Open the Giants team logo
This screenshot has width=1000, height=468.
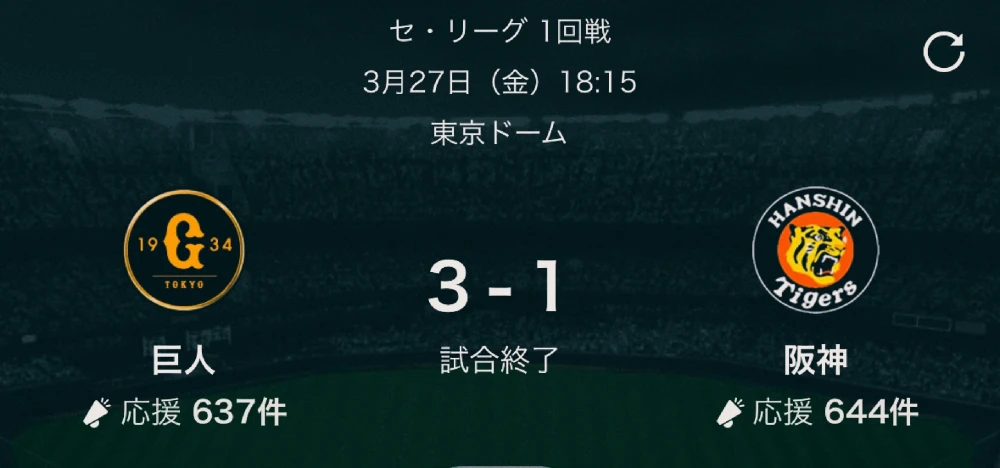tap(184, 250)
